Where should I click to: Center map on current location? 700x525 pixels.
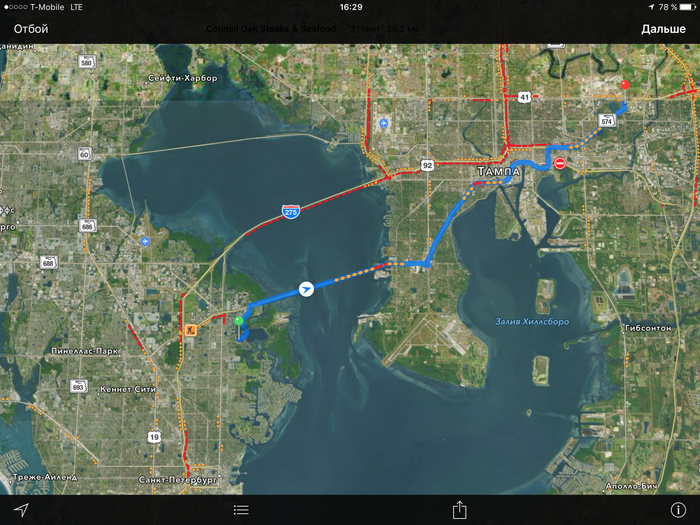click(21, 510)
